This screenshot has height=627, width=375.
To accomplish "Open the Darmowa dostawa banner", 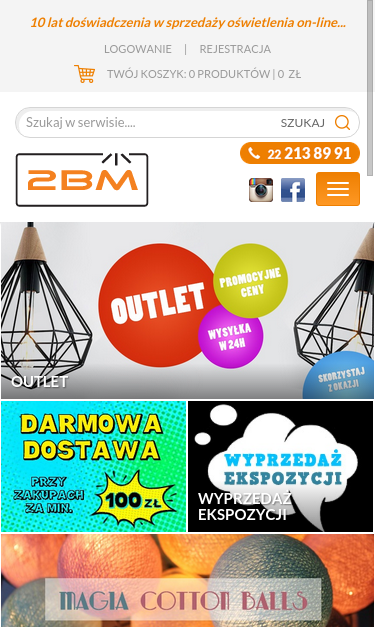I will point(94,466).
